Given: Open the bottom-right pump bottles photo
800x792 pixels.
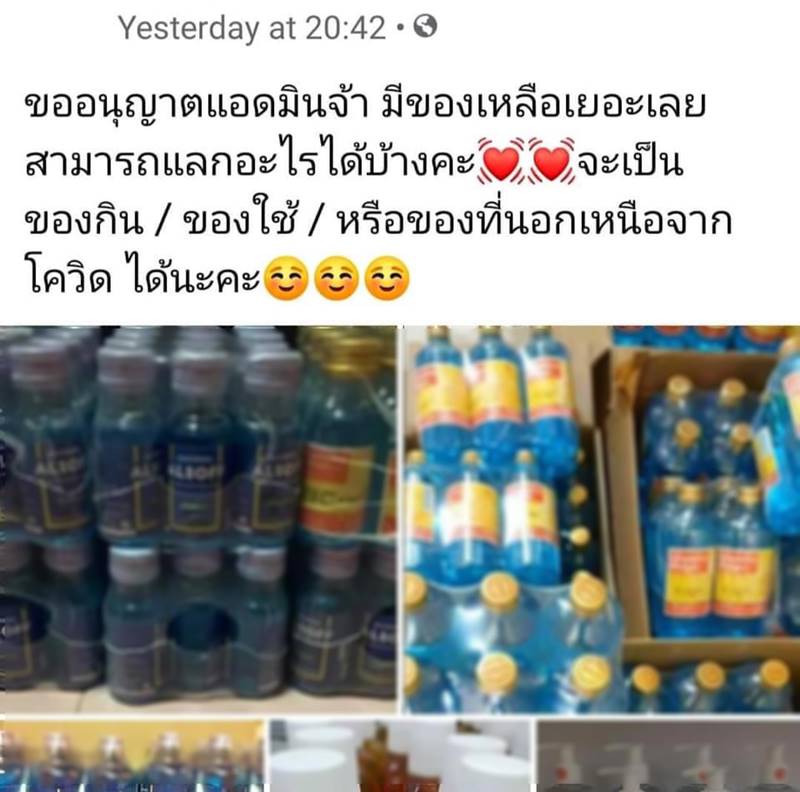Looking at the screenshot, I should point(668,757).
